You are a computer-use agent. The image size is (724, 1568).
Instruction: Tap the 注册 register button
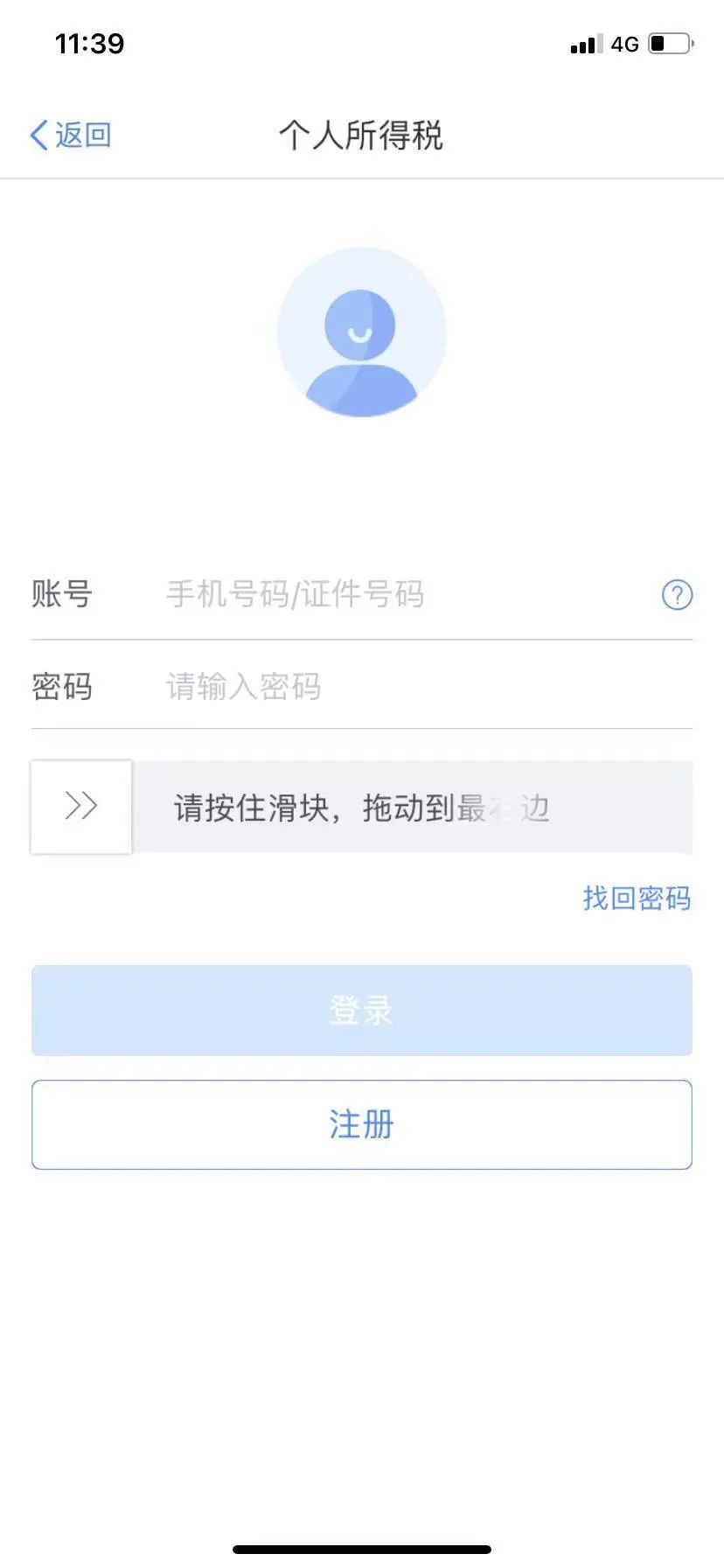[x=362, y=1125]
